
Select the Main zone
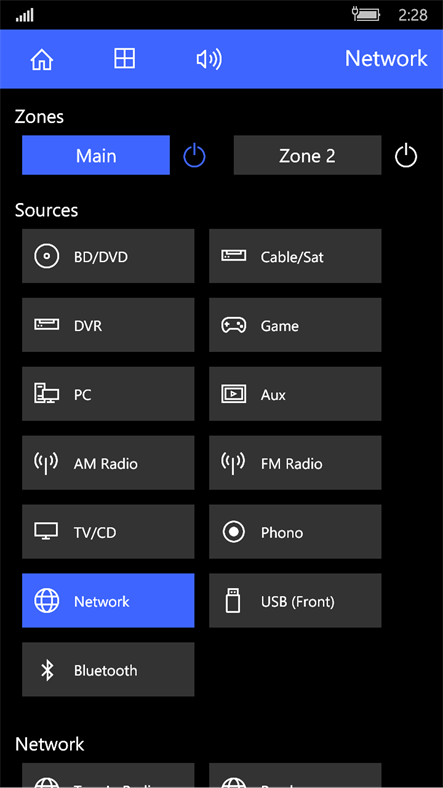coord(96,155)
